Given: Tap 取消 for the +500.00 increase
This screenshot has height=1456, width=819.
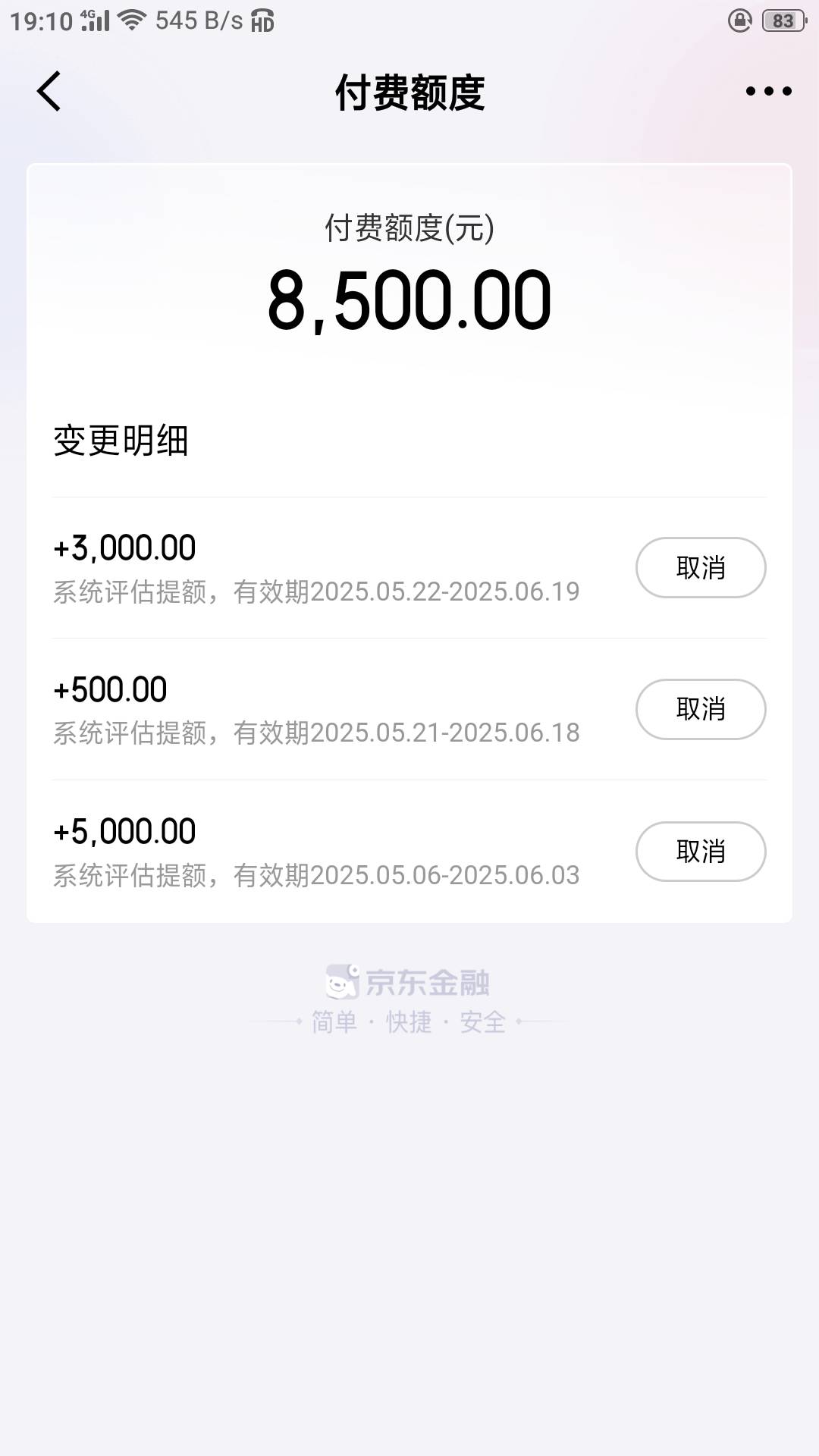Looking at the screenshot, I should 701,709.
